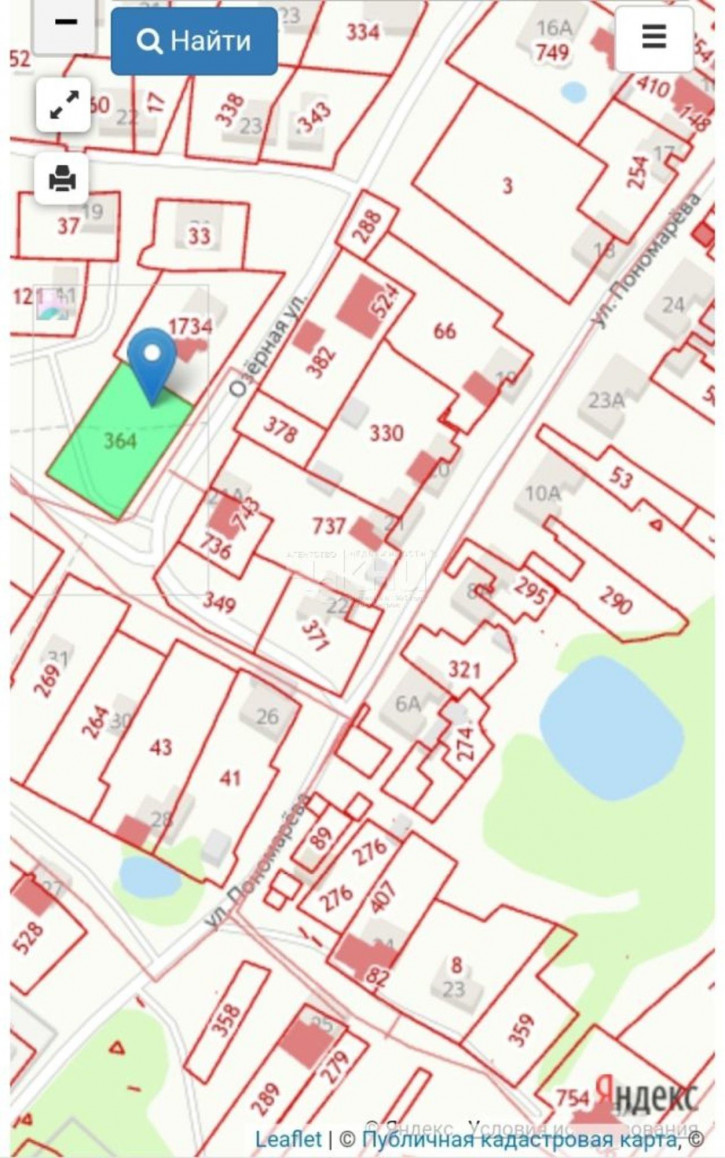Screen dimensions: 725x1158
Task: Print the map using printer icon
Action: 63,179
